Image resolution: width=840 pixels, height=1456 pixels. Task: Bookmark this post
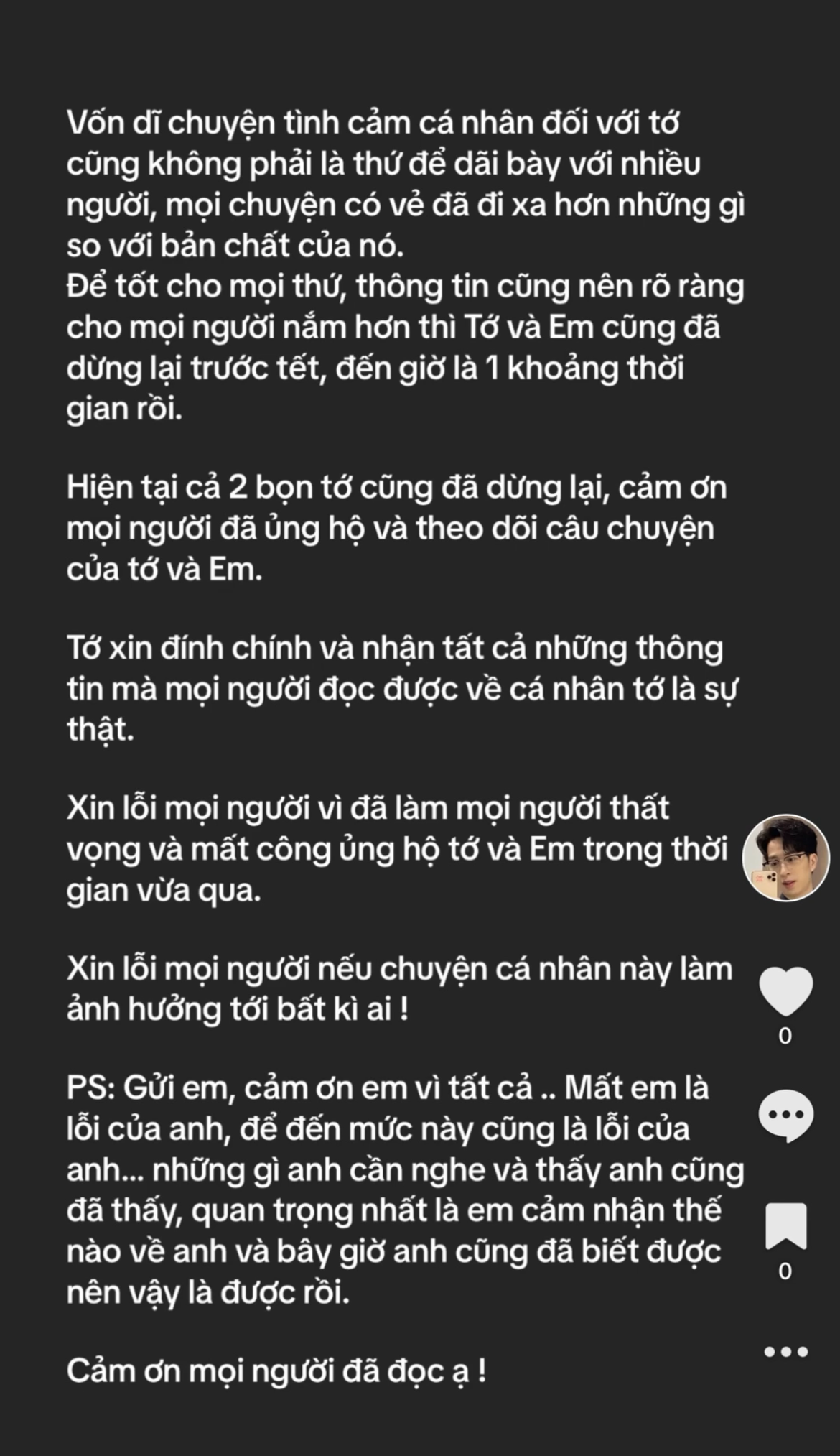[785, 1227]
